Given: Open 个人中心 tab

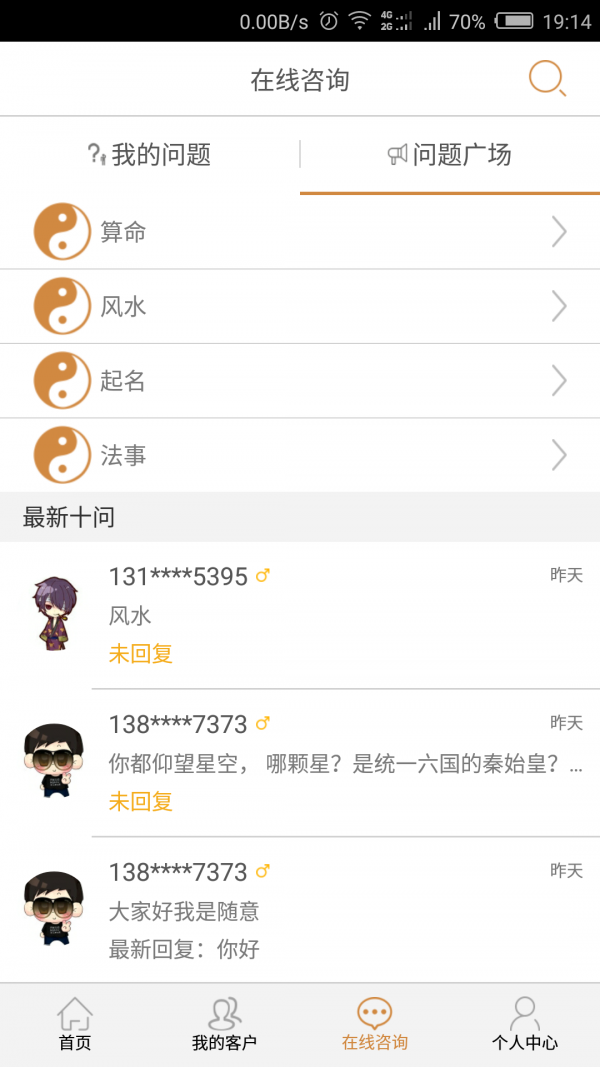Looking at the screenshot, I should 524,1025.
